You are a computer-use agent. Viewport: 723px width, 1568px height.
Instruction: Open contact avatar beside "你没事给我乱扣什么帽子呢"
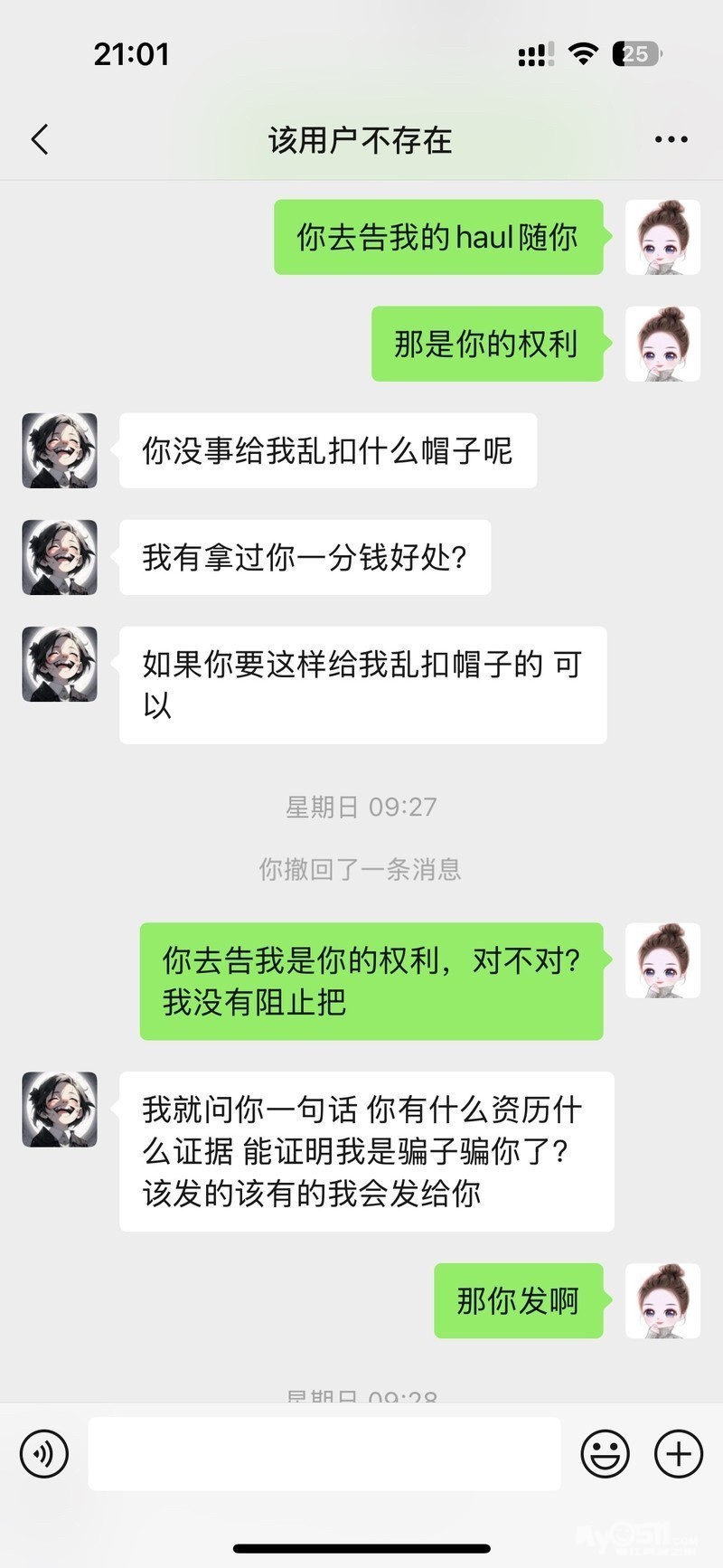tap(60, 450)
